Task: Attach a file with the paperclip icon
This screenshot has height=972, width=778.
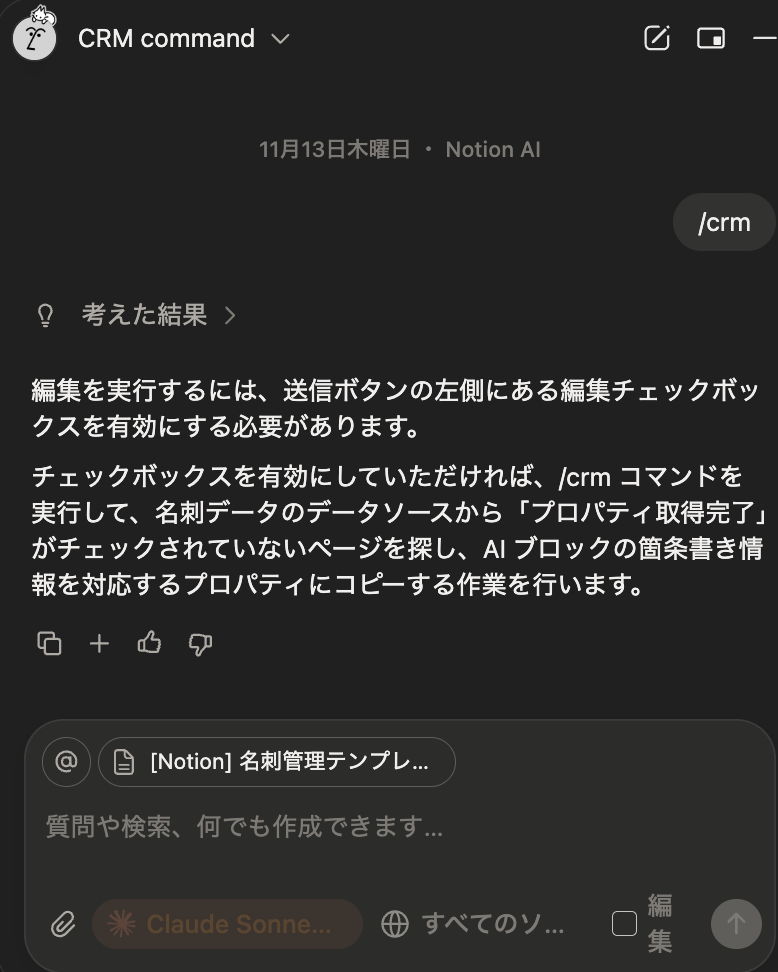Action: click(x=63, y=924)
